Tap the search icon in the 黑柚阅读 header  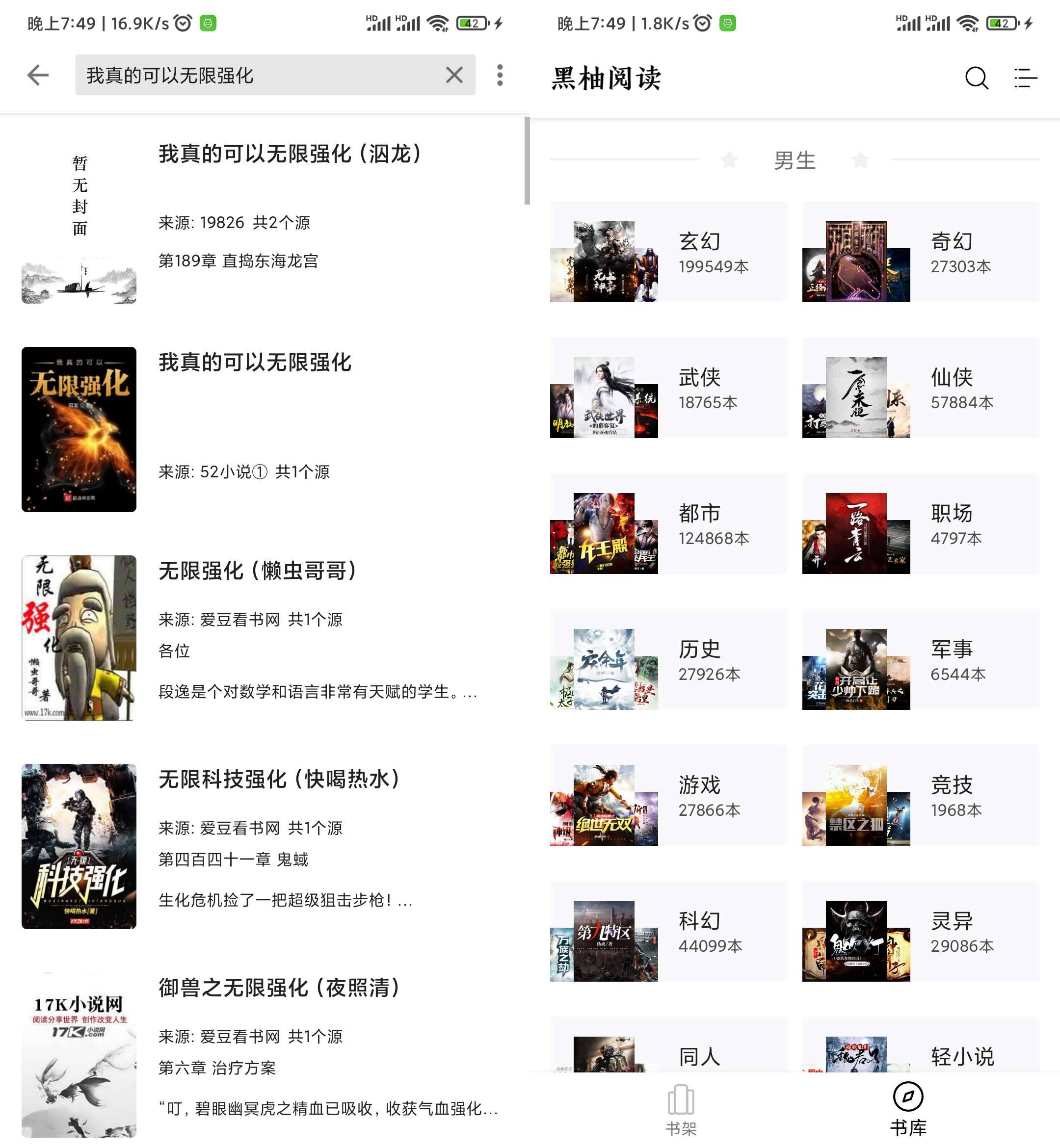coord(977,78)
